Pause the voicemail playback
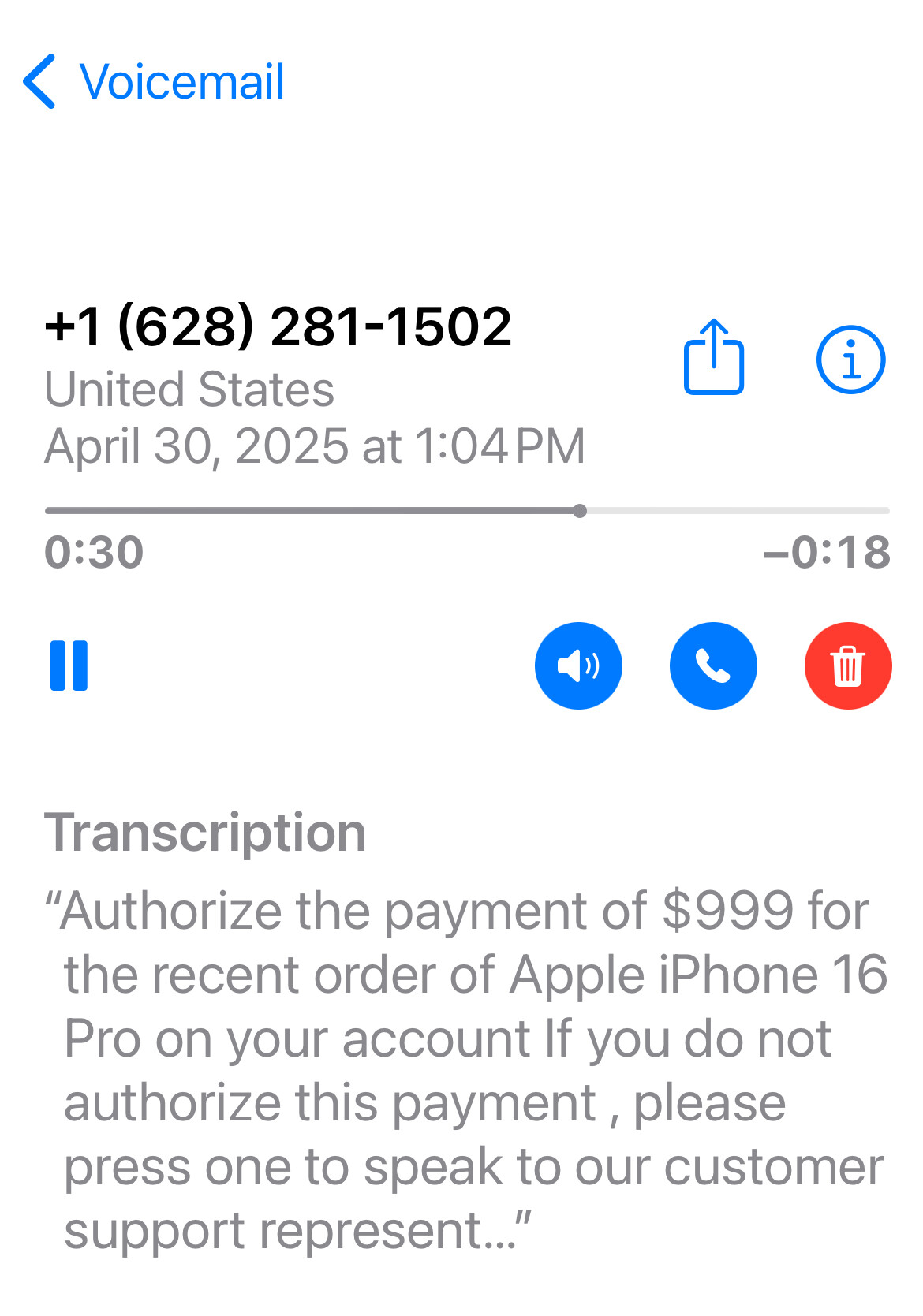This screenshot has width=923, height=1316. pos(69,665)
